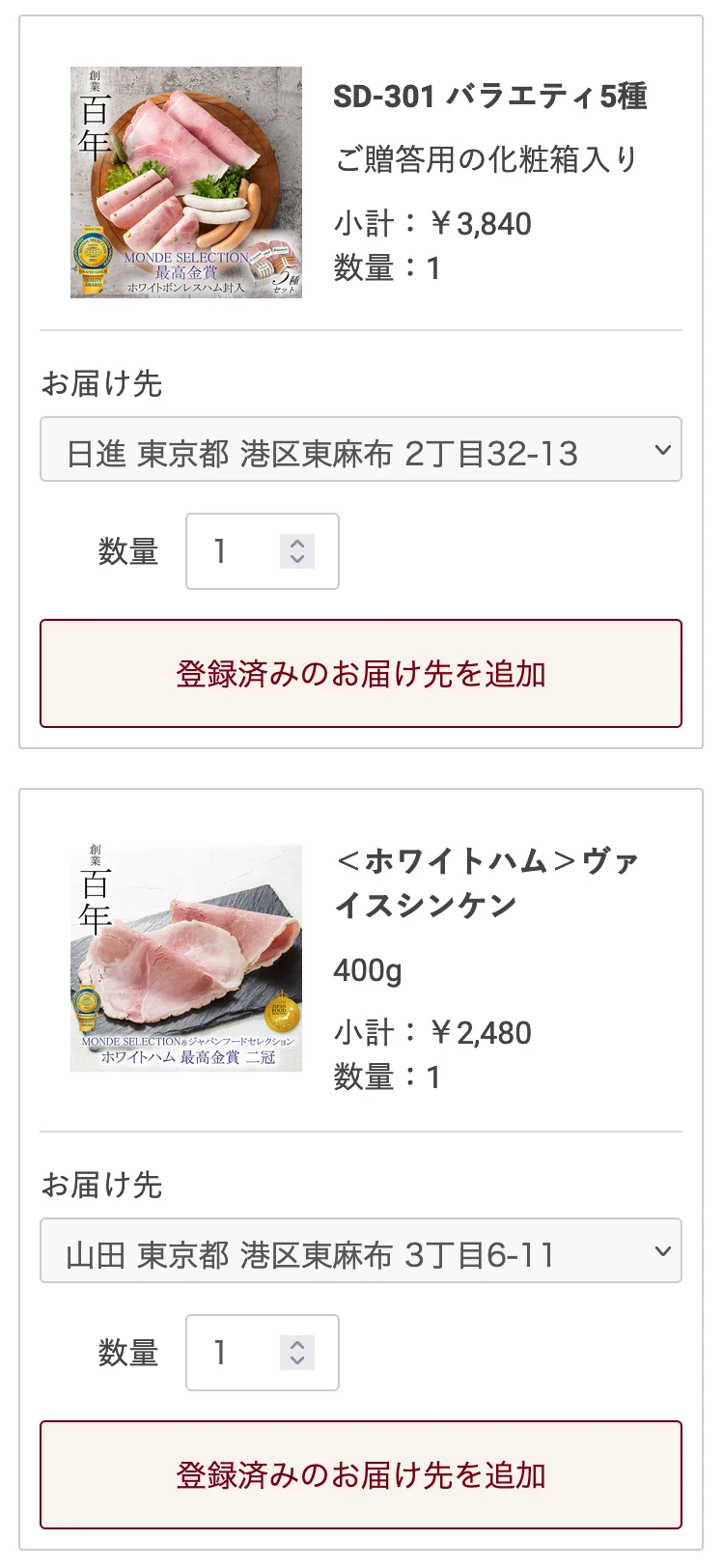Add registered delivery address for ヴァイスシンケン

[x=360, y=1475]
